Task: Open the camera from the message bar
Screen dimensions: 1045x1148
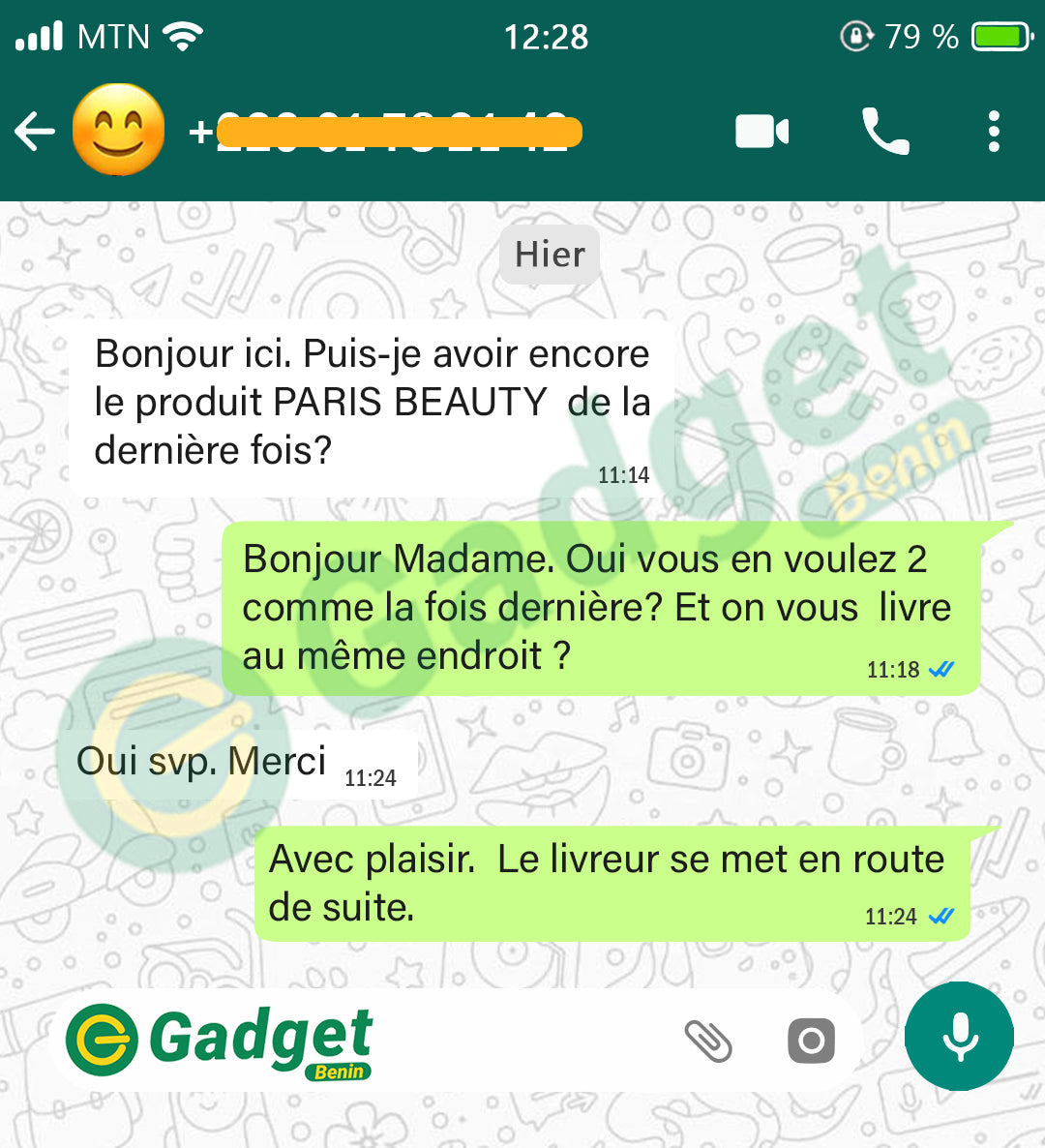Action: [x=811, y=1042]
